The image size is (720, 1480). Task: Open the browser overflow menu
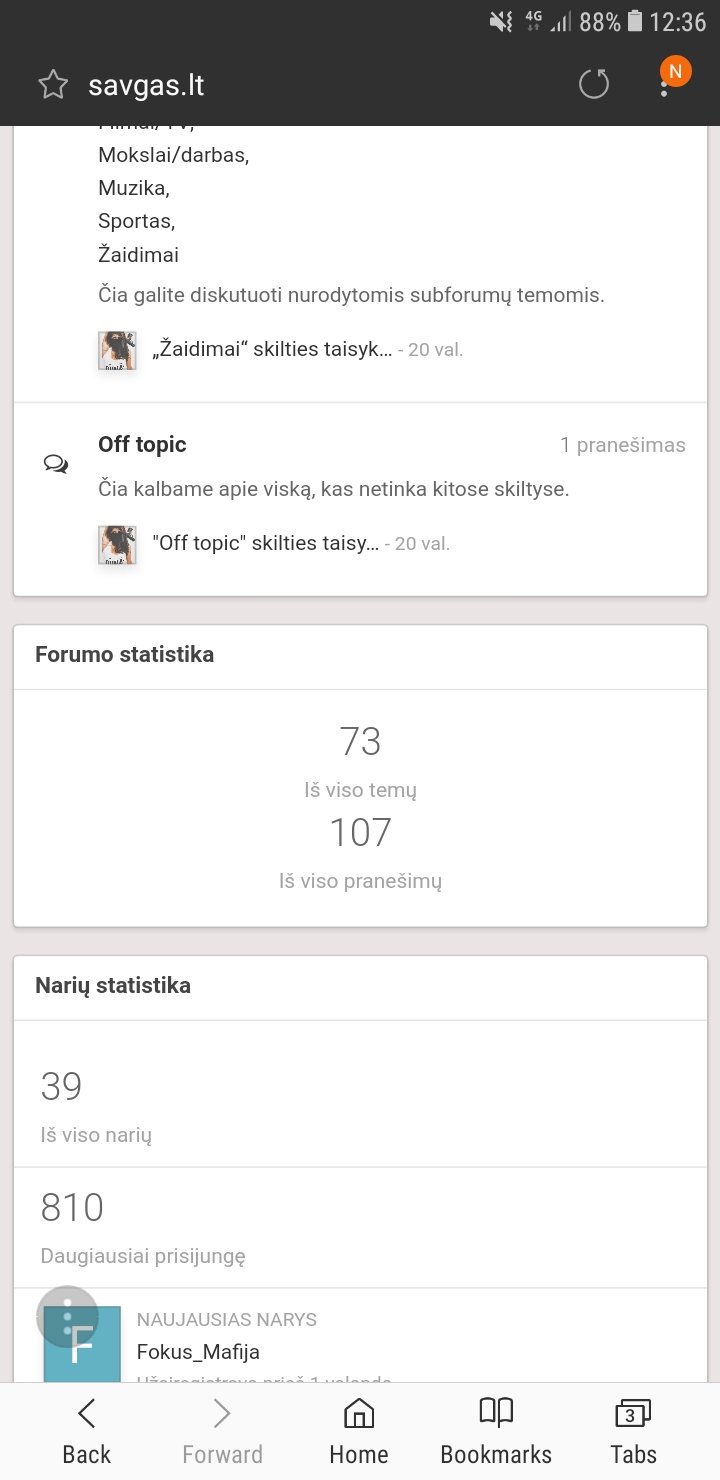[665, 86]
